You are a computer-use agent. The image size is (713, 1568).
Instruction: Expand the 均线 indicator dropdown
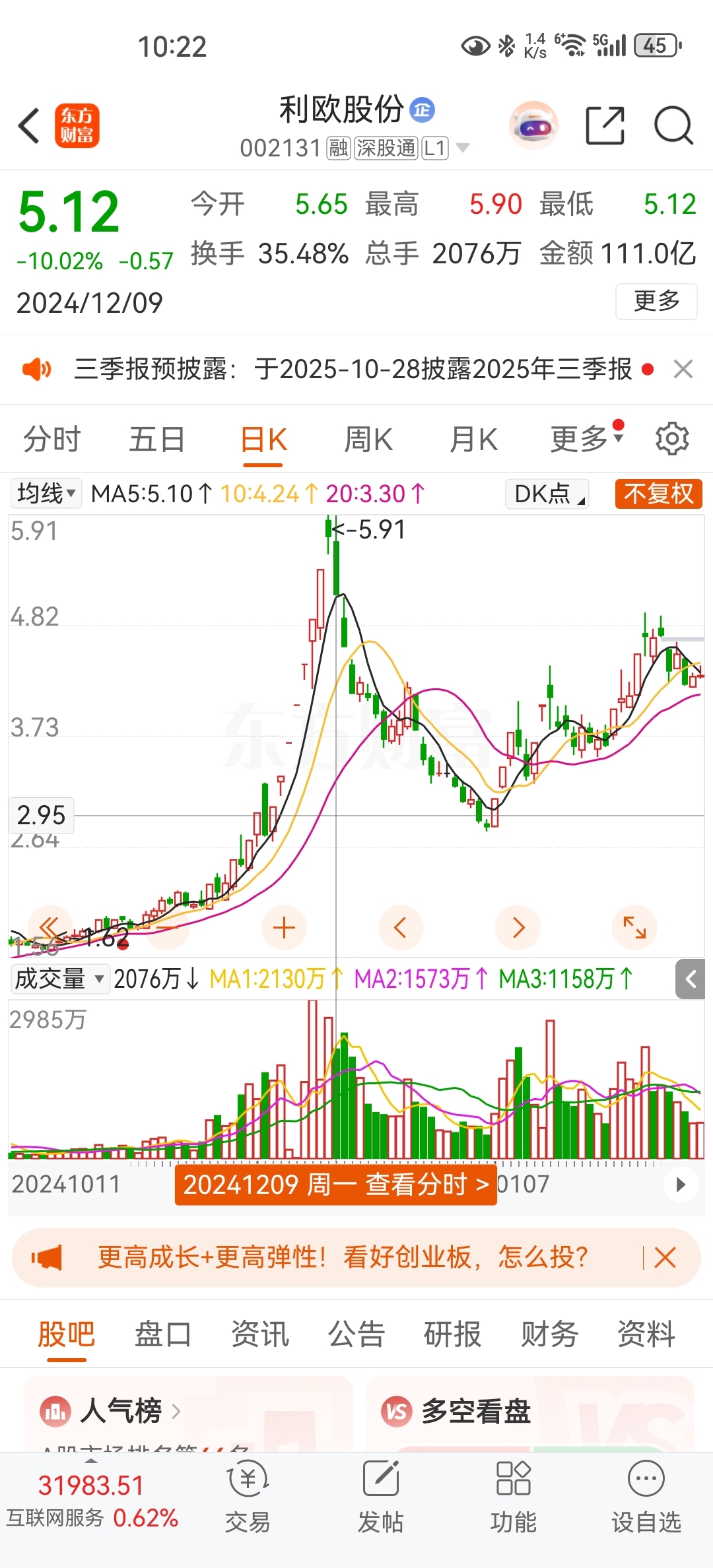pyautogui.click(x=46, y=493)
